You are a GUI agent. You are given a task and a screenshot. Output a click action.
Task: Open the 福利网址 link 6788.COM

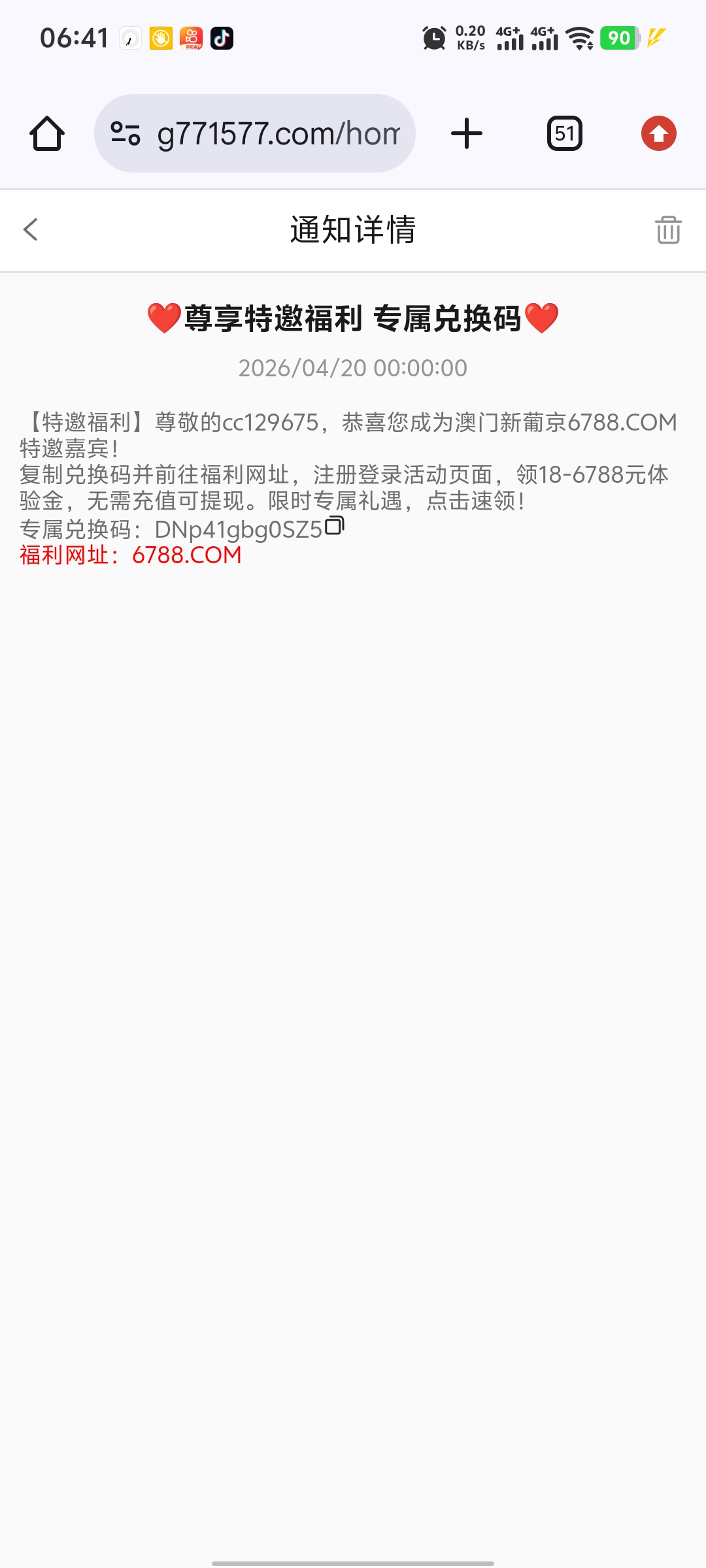pyautogui.click(x=186, y=557)
